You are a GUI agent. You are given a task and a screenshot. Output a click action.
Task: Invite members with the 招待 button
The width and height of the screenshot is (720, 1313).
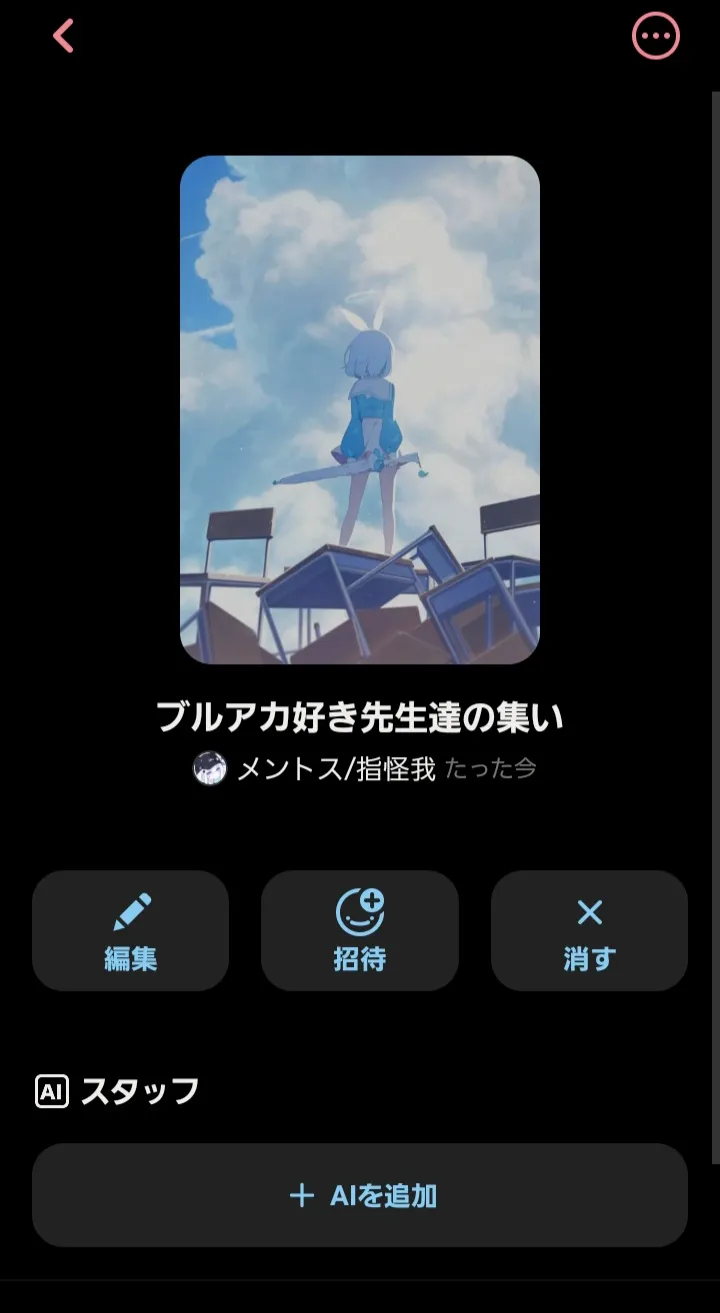(x=360, y=930)
